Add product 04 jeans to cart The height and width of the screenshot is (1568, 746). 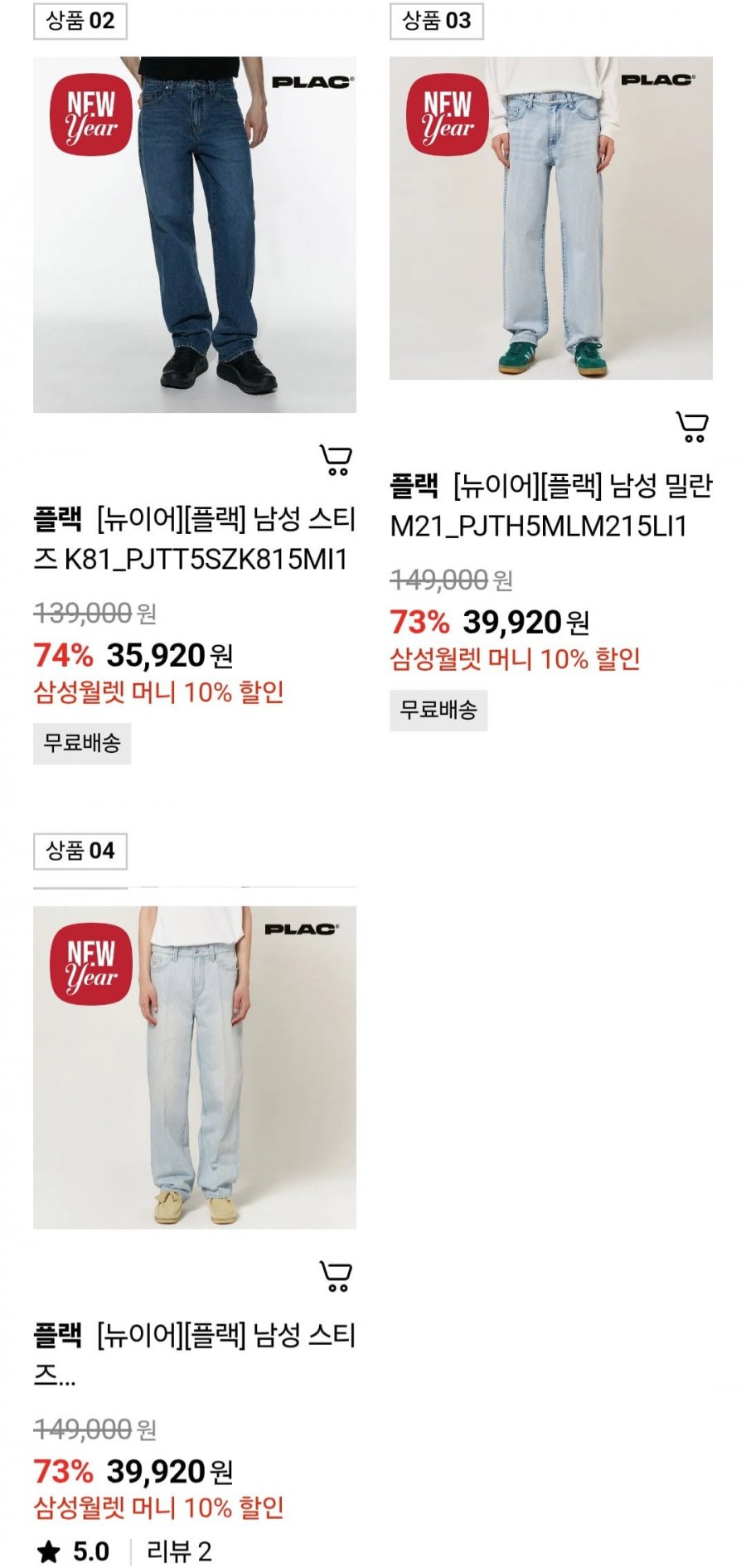coord(336,1276)
